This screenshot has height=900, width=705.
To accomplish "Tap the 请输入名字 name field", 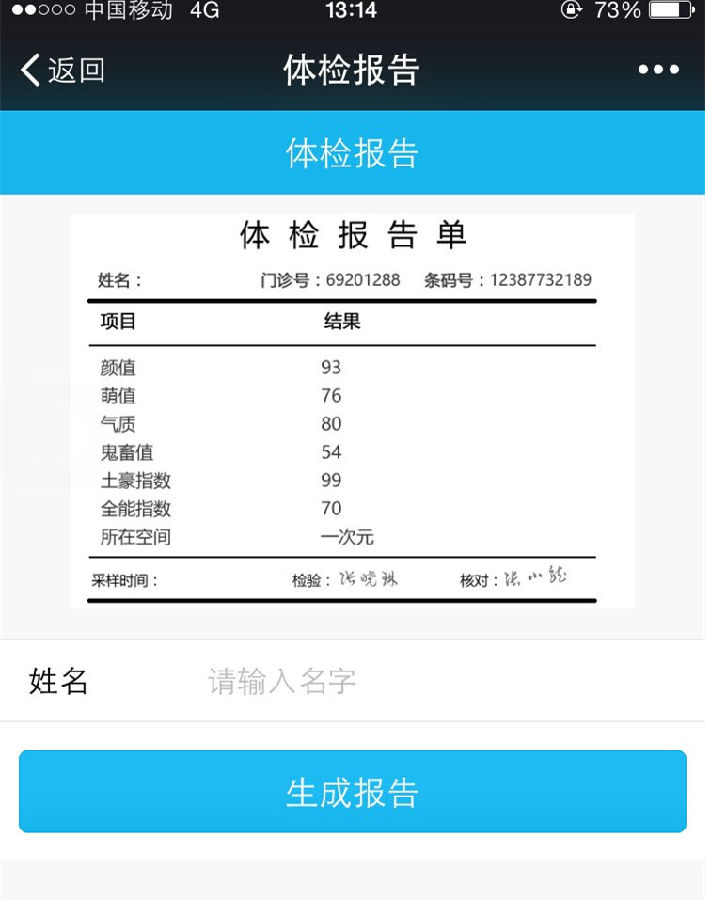I will [x=400, y=682].
